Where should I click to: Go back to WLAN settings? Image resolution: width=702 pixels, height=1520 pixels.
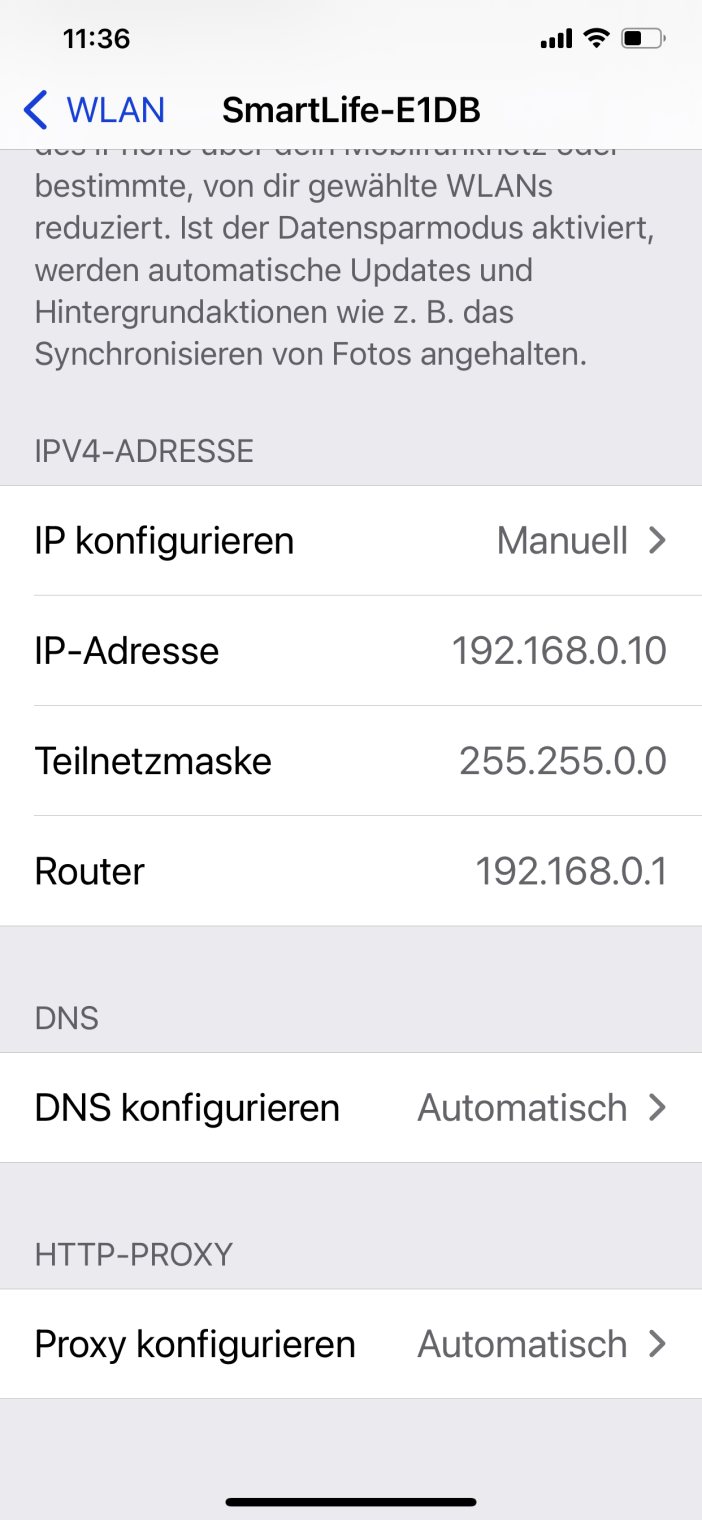(95, 110)
